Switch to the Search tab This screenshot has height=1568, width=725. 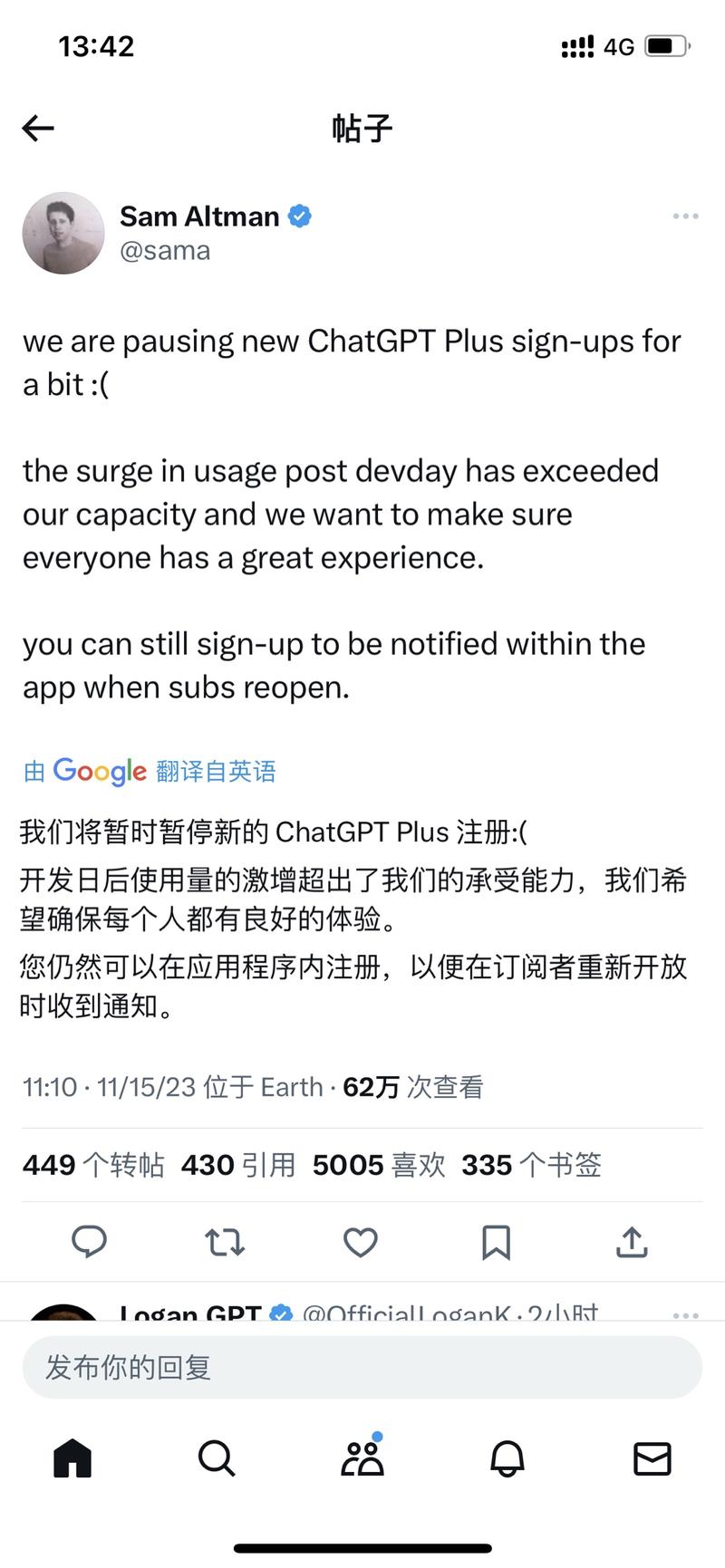click(x=217, y=1458)
